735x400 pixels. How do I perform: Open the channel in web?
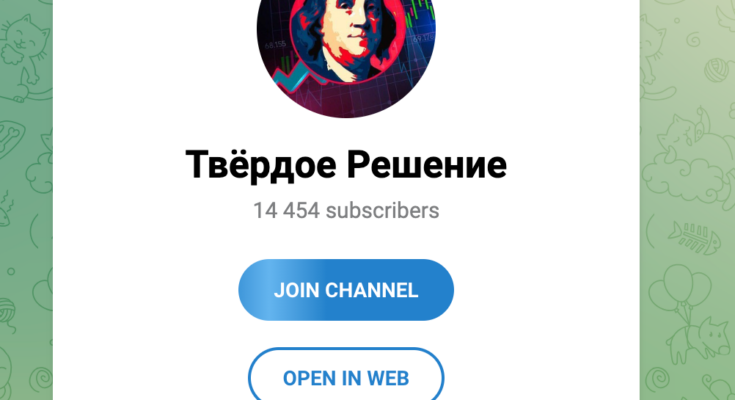pos(346,378)
